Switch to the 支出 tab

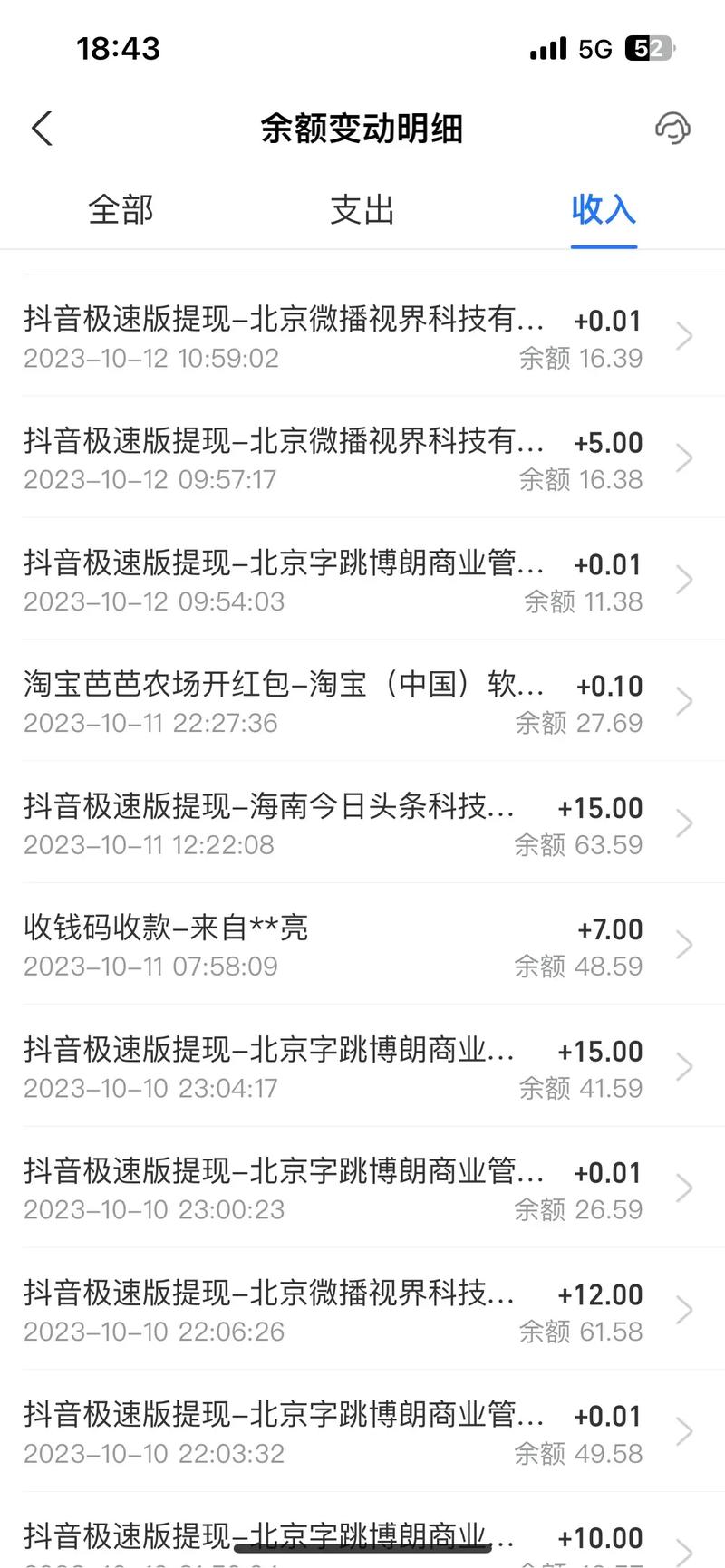point(362,210)
